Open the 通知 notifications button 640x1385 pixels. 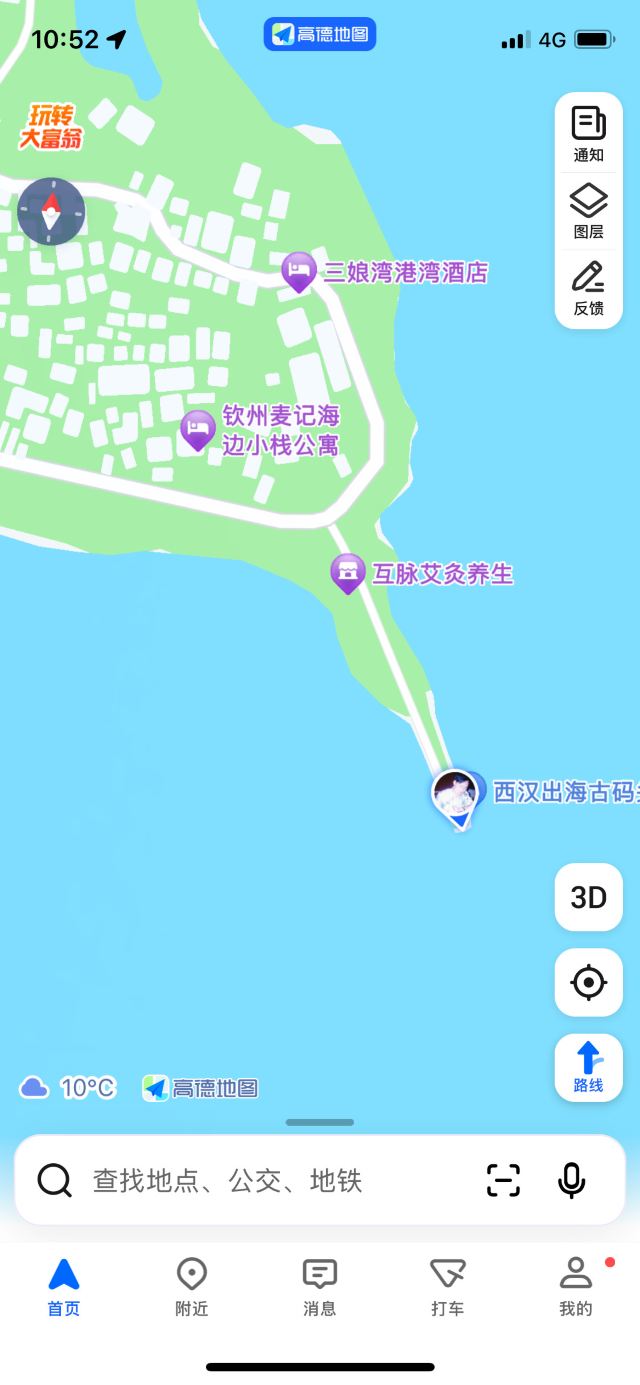588,134
